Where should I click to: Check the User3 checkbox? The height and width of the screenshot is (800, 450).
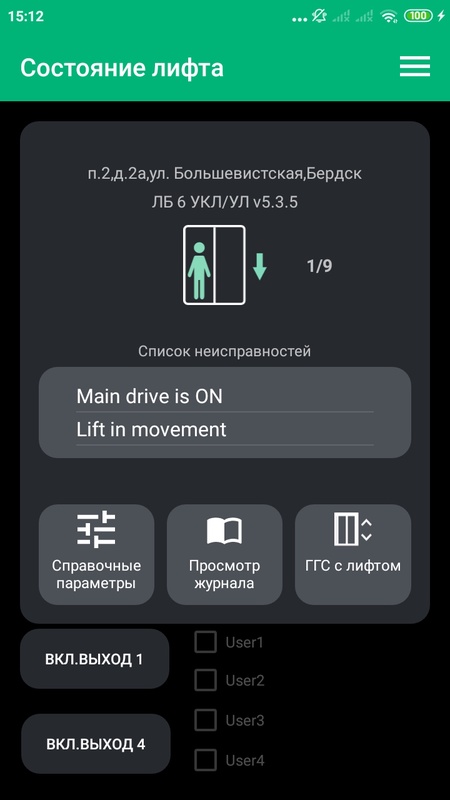pos(206,720)
